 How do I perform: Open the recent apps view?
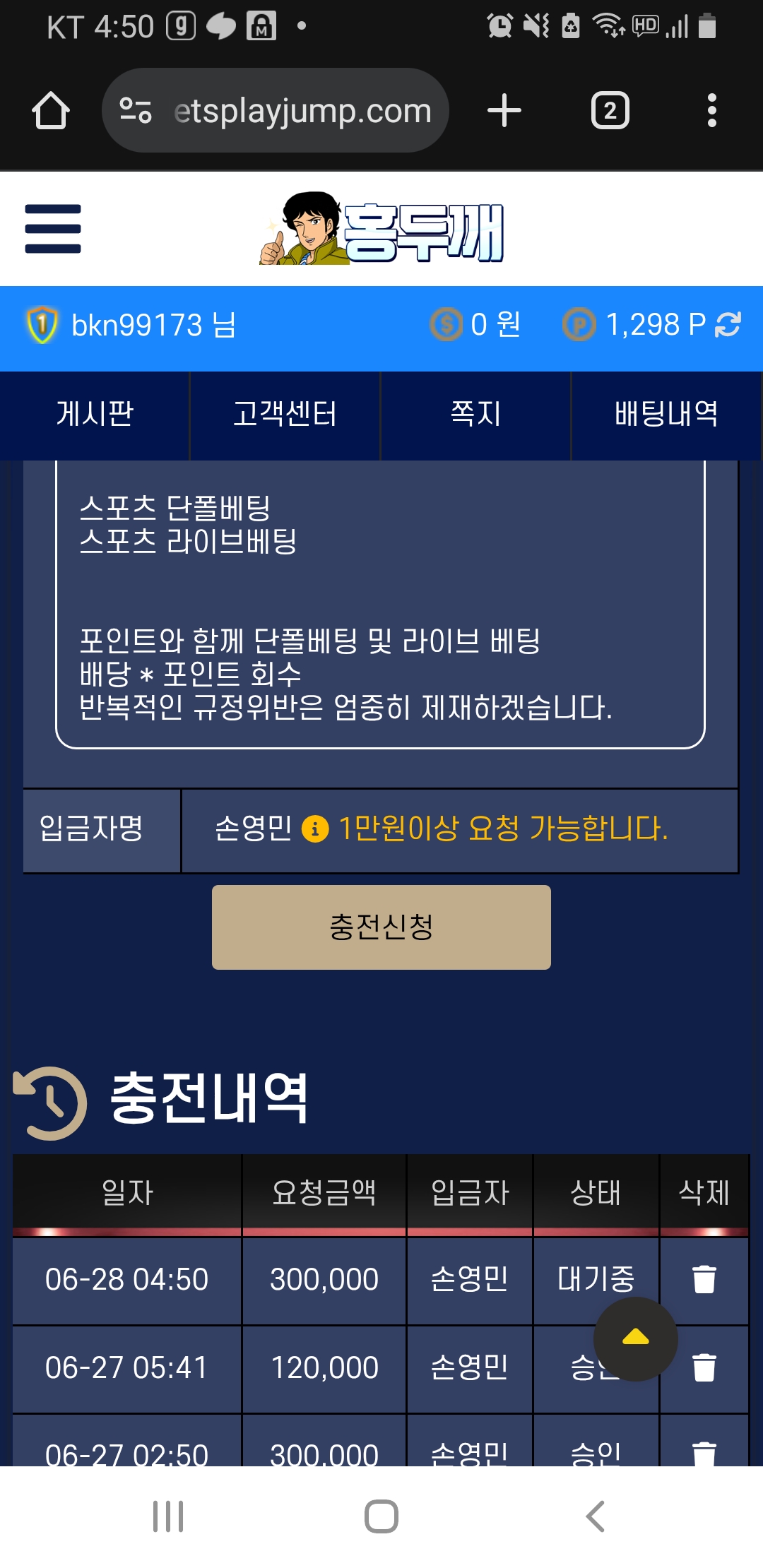pyautogui.click(x=168, y=1516)
